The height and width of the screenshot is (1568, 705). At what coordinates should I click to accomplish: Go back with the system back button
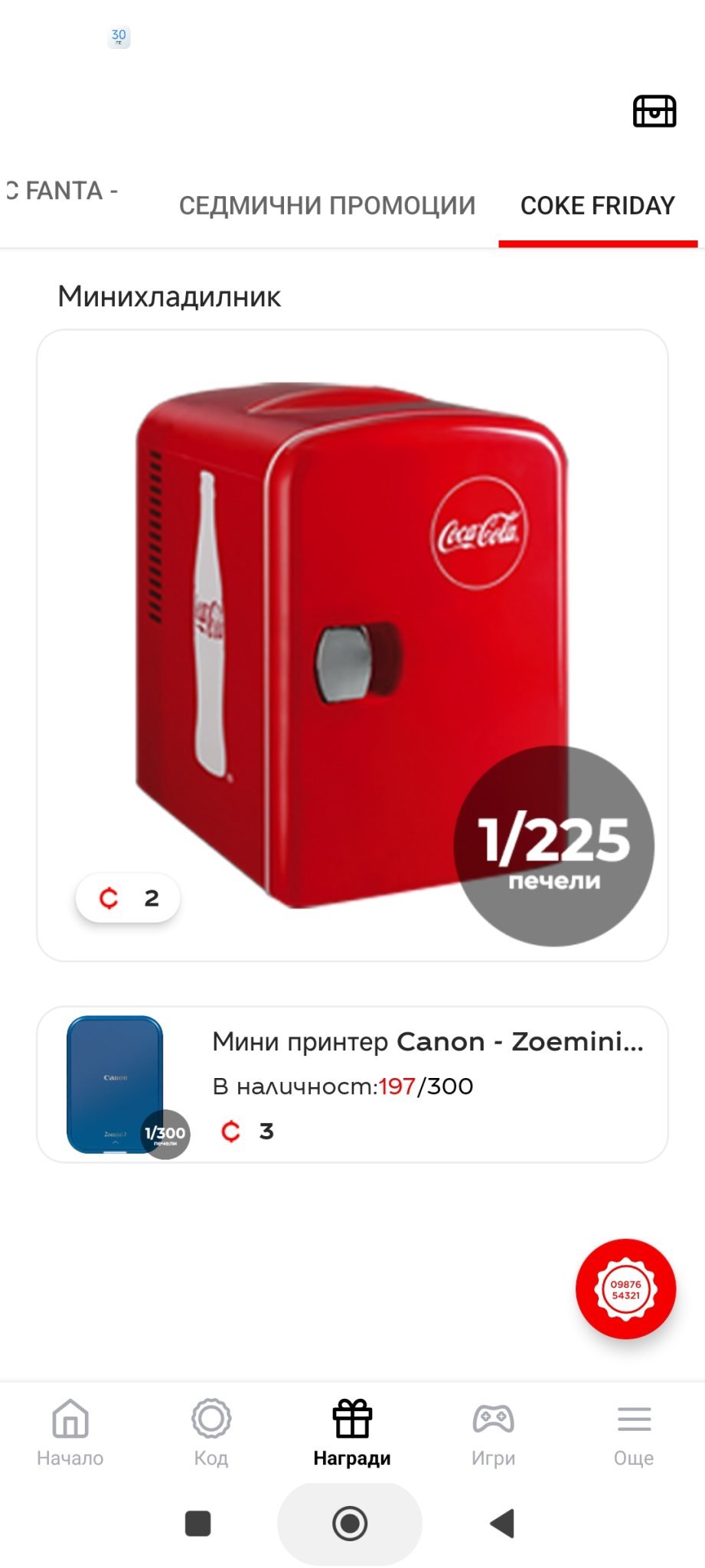(x=502, y=1524)
